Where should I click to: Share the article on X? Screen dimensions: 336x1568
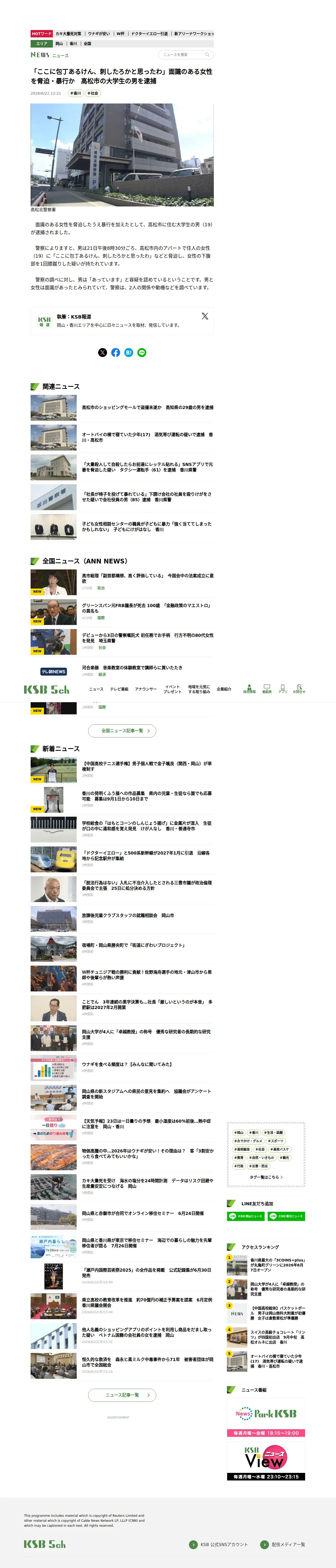pyautogui.click(x=102, y=353)
